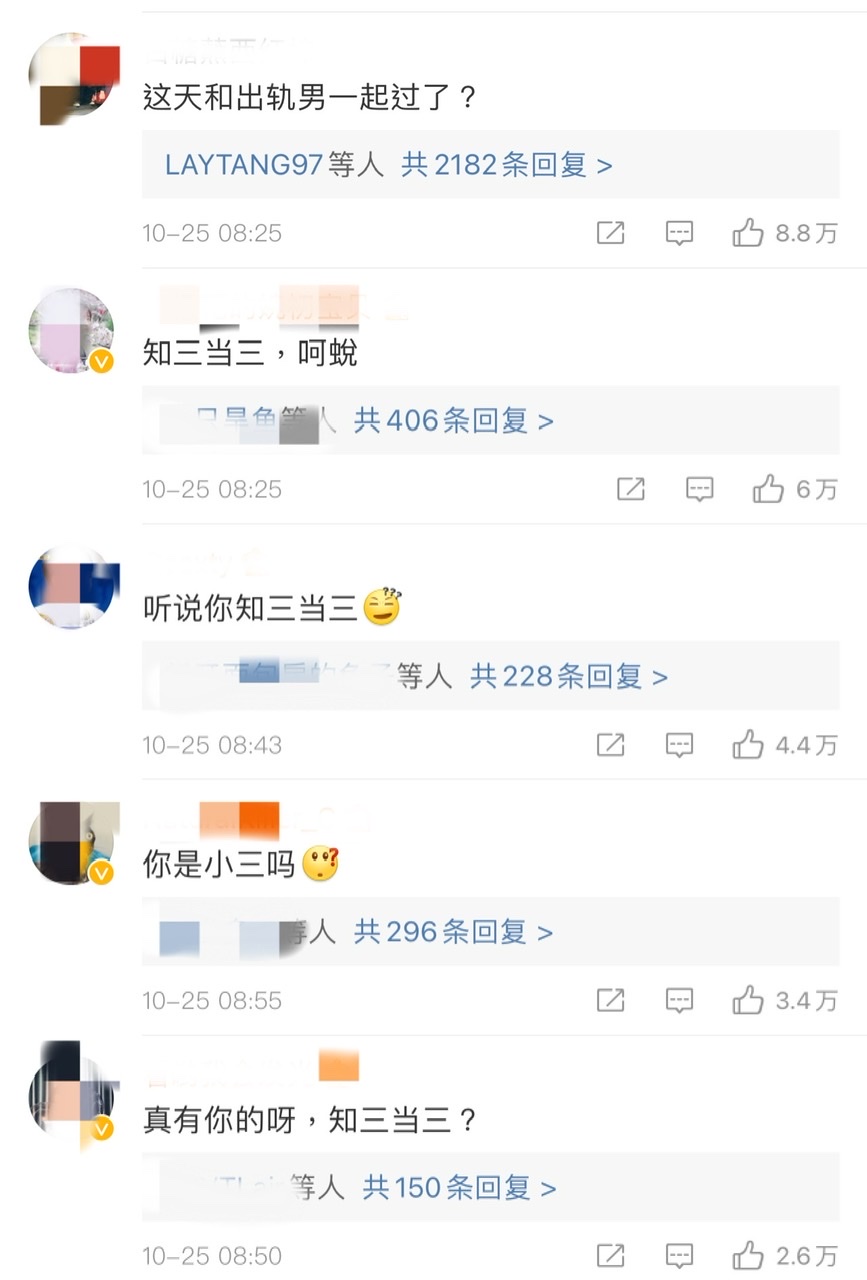The width and height of the screenshot is (867, 1280).
Task: Like the comment "知三当三，呵蜕"
Action: pos(768,490)
